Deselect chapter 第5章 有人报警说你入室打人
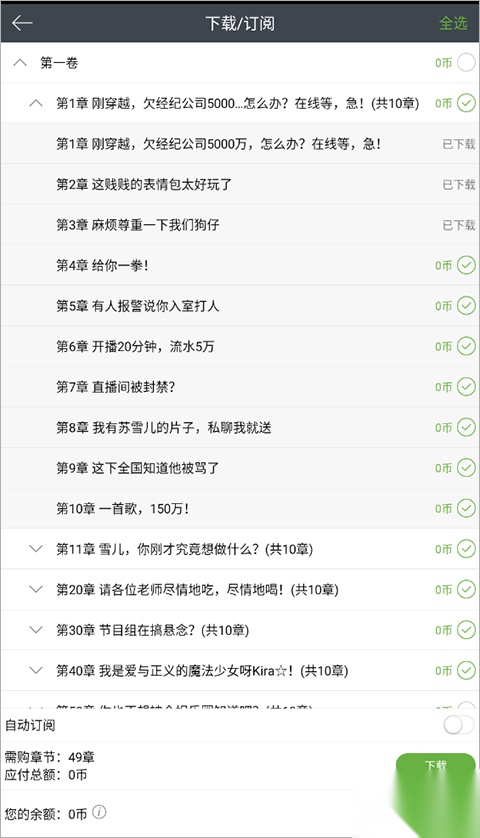 [466, 306]
